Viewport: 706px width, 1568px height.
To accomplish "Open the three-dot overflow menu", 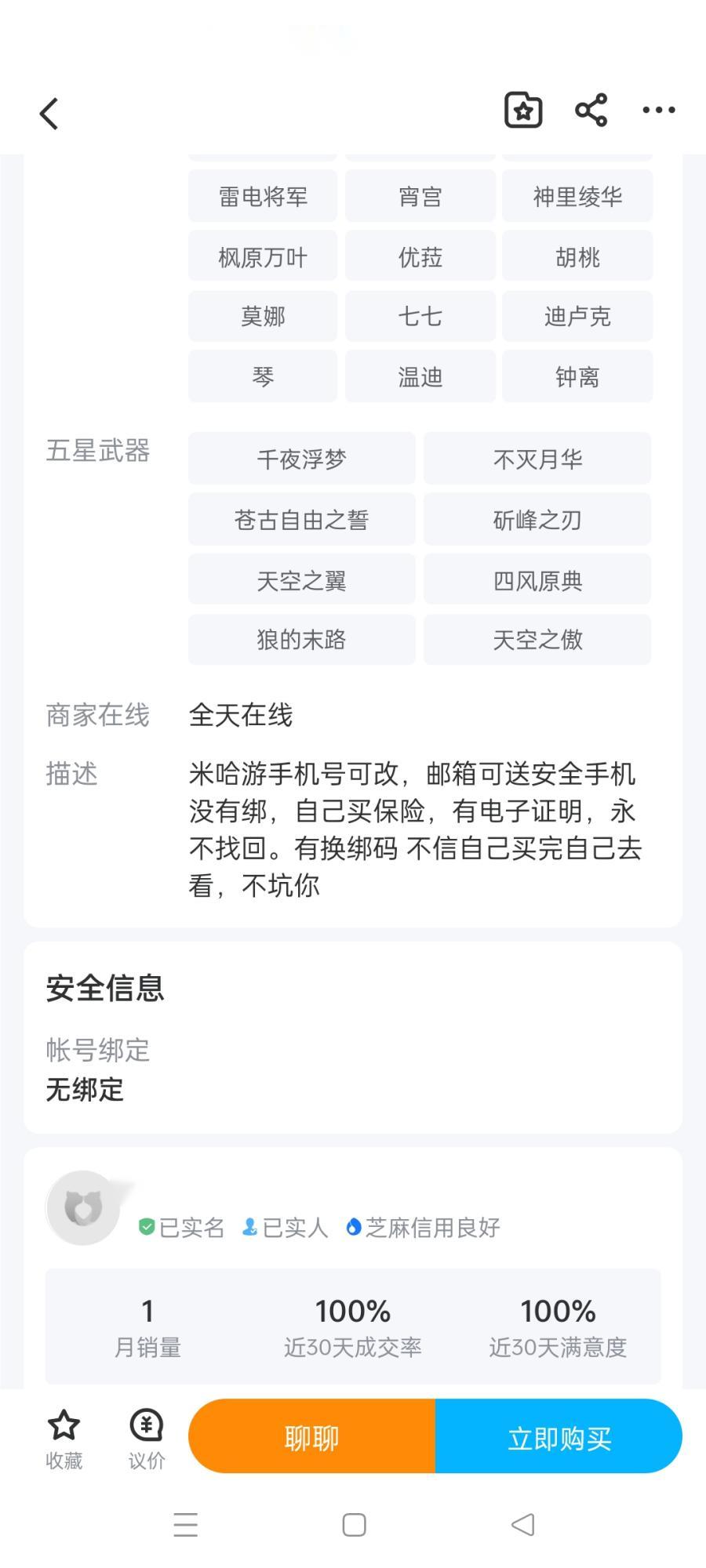I will 658,110.
